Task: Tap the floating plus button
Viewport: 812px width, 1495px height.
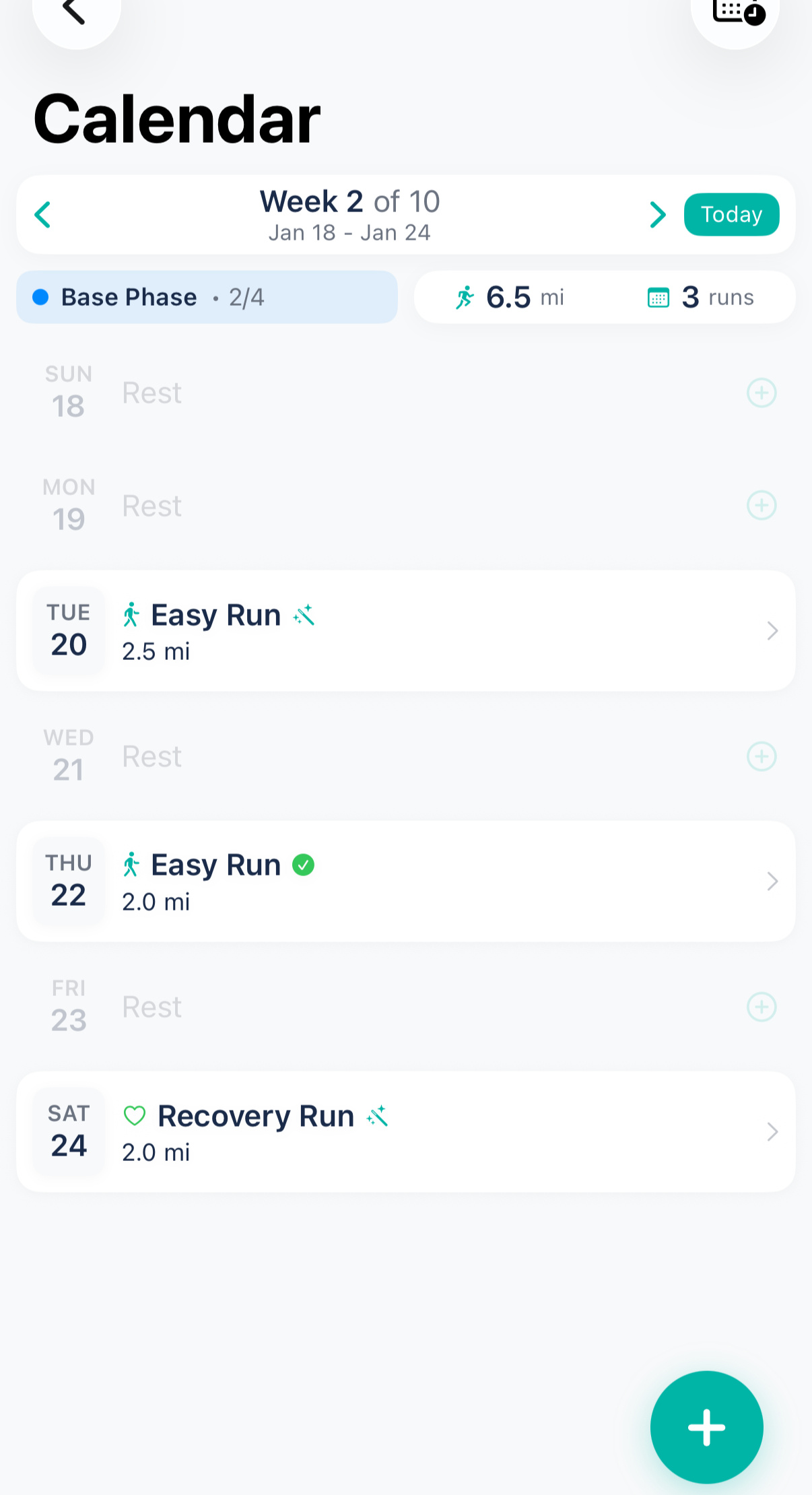Action: coord(706,1427)
